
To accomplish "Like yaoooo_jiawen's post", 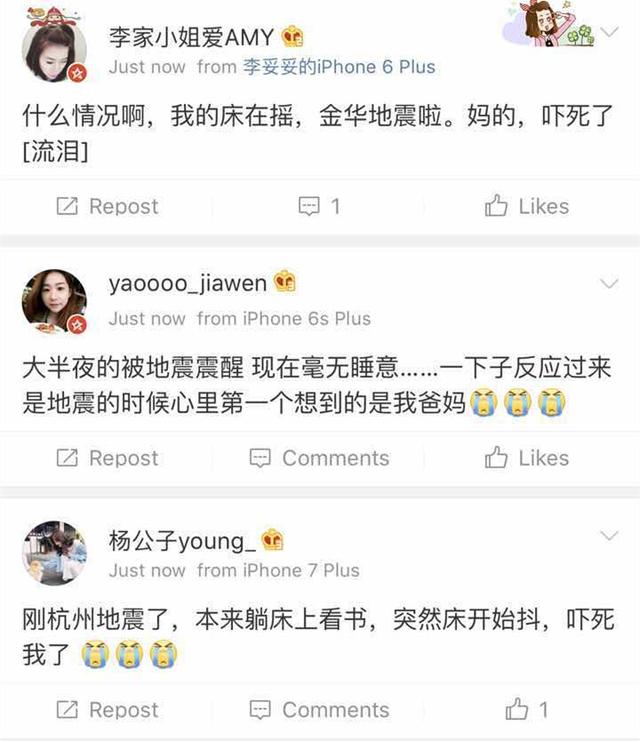I will pos(527,458).
